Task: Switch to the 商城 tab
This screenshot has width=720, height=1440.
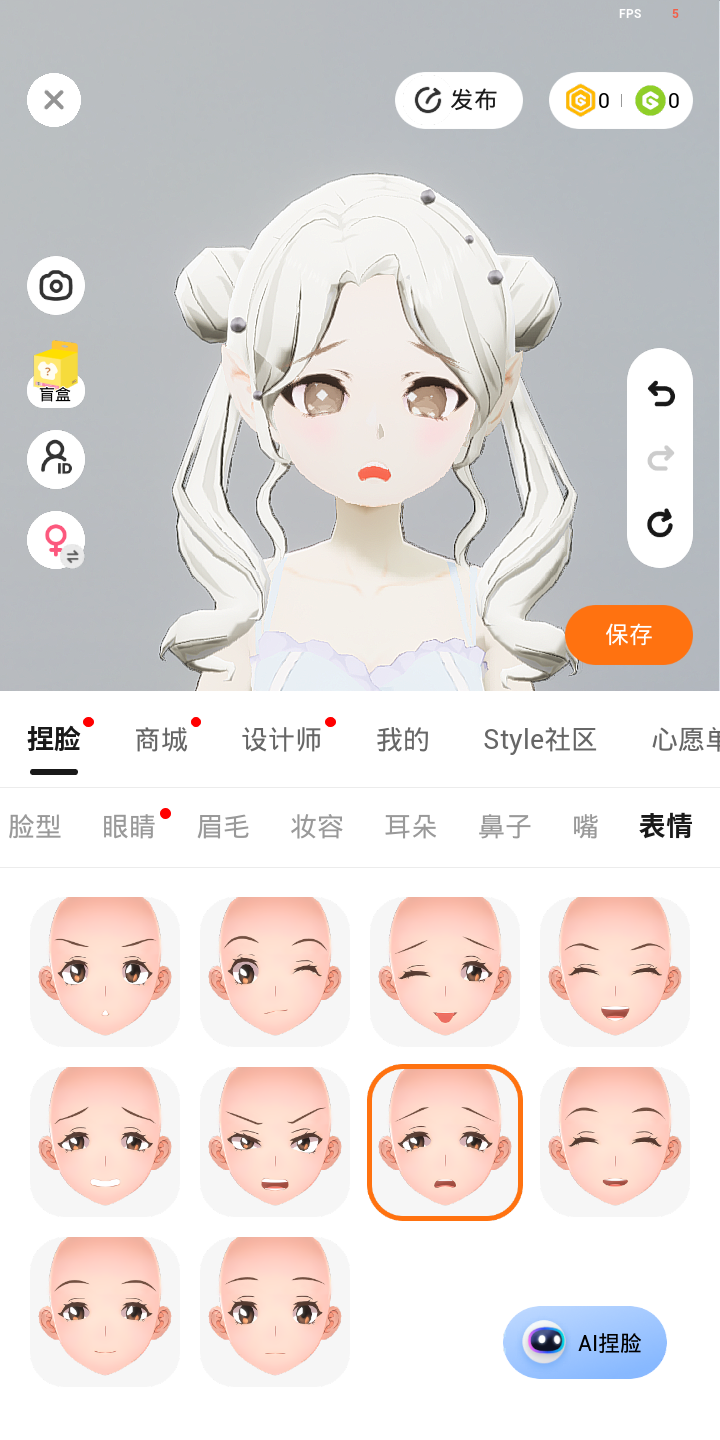Action: point(162,740)
